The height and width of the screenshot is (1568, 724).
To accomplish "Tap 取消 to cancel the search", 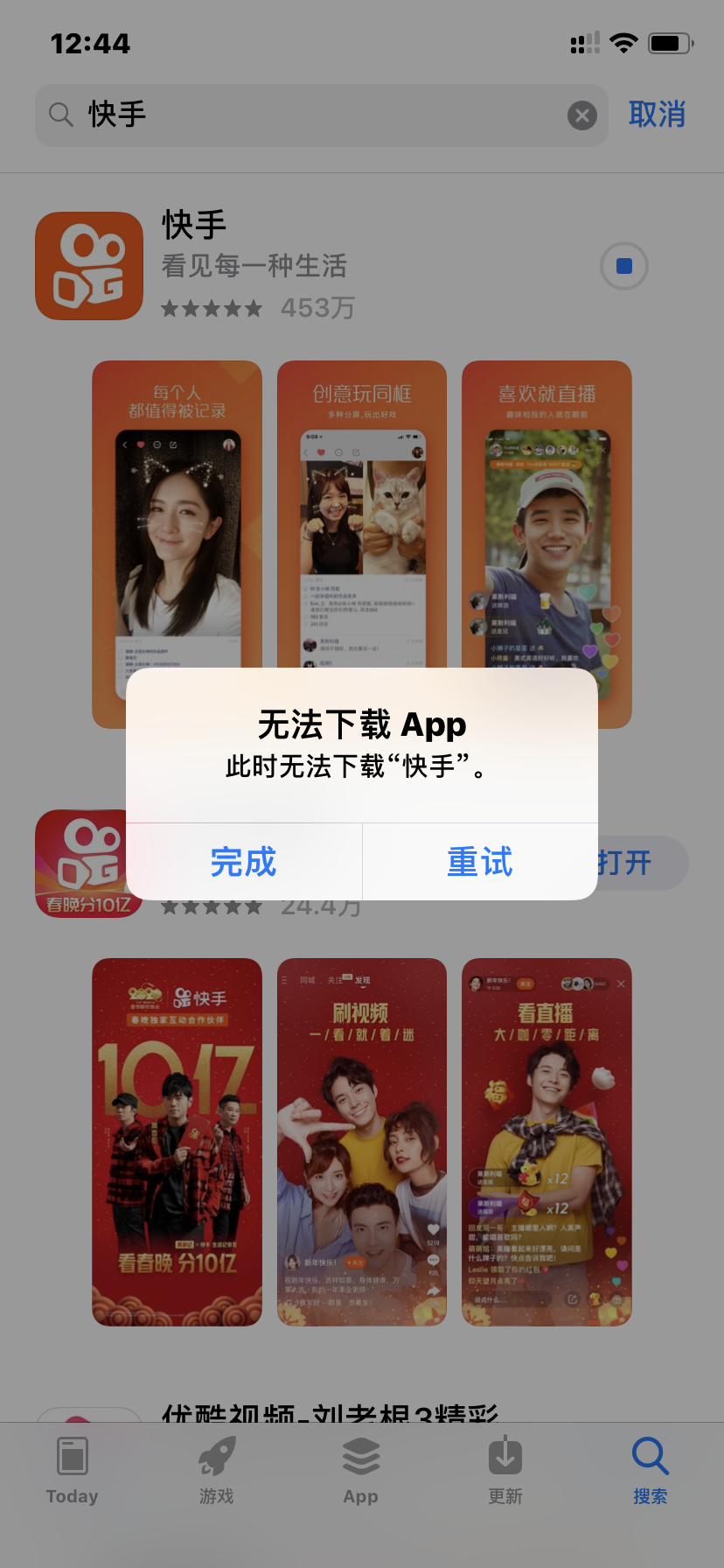I will pyautogui.click(x=657, y=115).
